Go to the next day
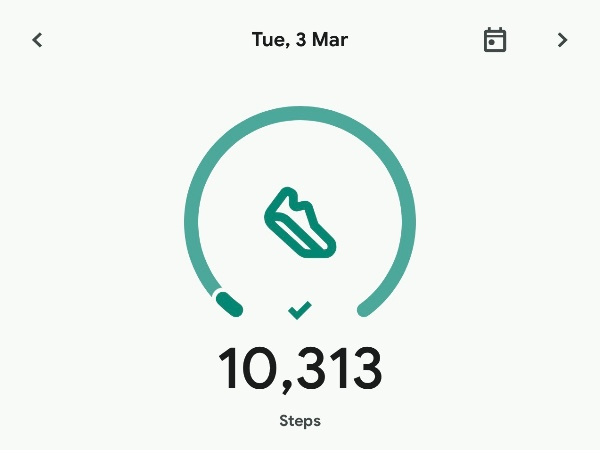This screenshot has width=600, height=450. click(562, 40)
